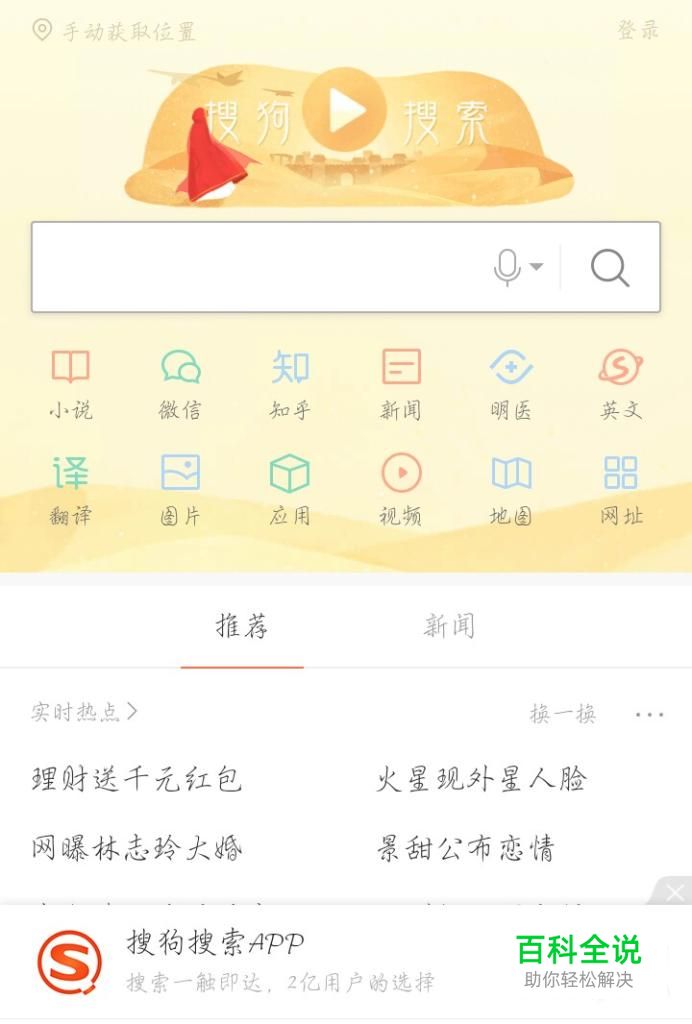The width and height of the screenshot is (692, 1024).
Task: Tap the search input box
Action: pyautogui.click(x=260, y=267)
